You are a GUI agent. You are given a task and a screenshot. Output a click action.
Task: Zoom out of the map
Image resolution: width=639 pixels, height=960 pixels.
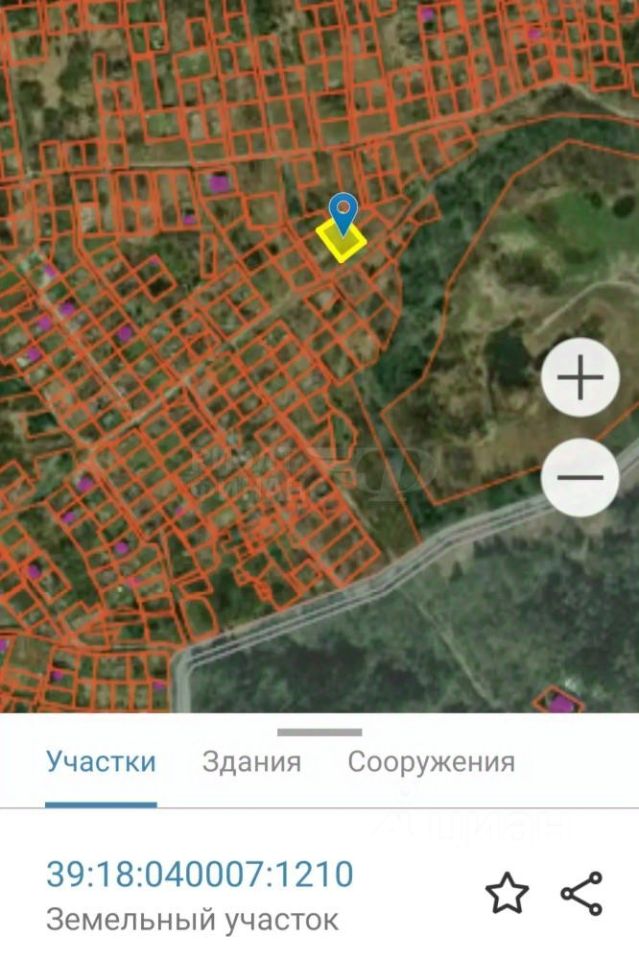[580, 477]
